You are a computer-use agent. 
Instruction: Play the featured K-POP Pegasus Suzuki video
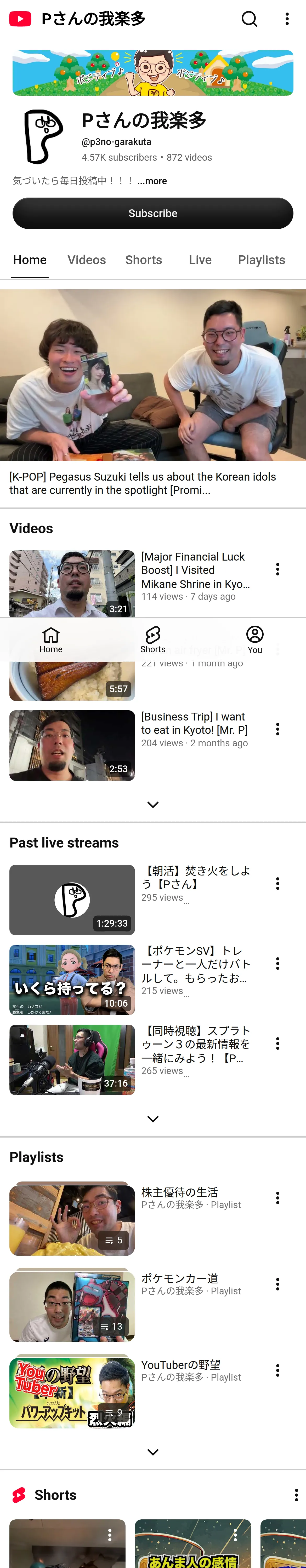coord(153,375)
